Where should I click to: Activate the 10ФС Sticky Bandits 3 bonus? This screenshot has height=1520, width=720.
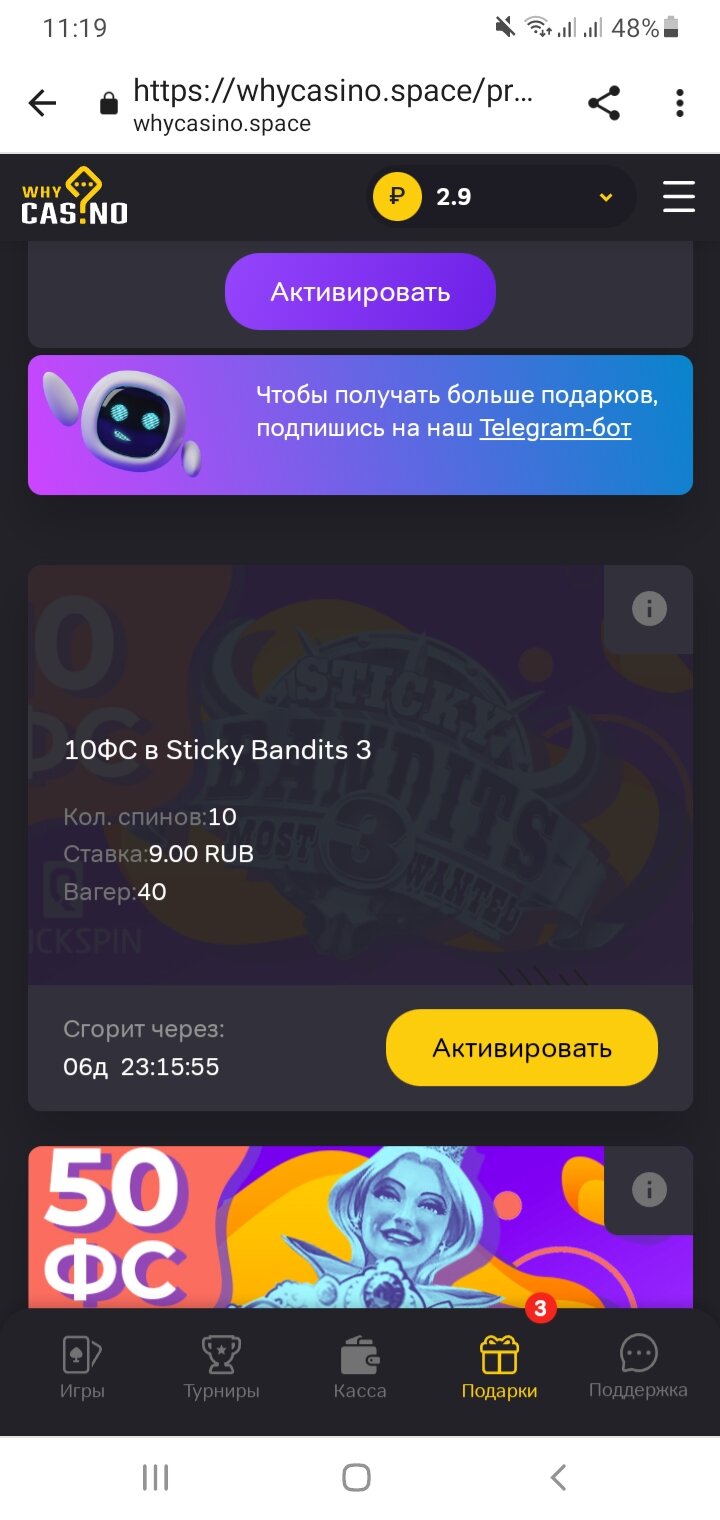pos(521,1048)
